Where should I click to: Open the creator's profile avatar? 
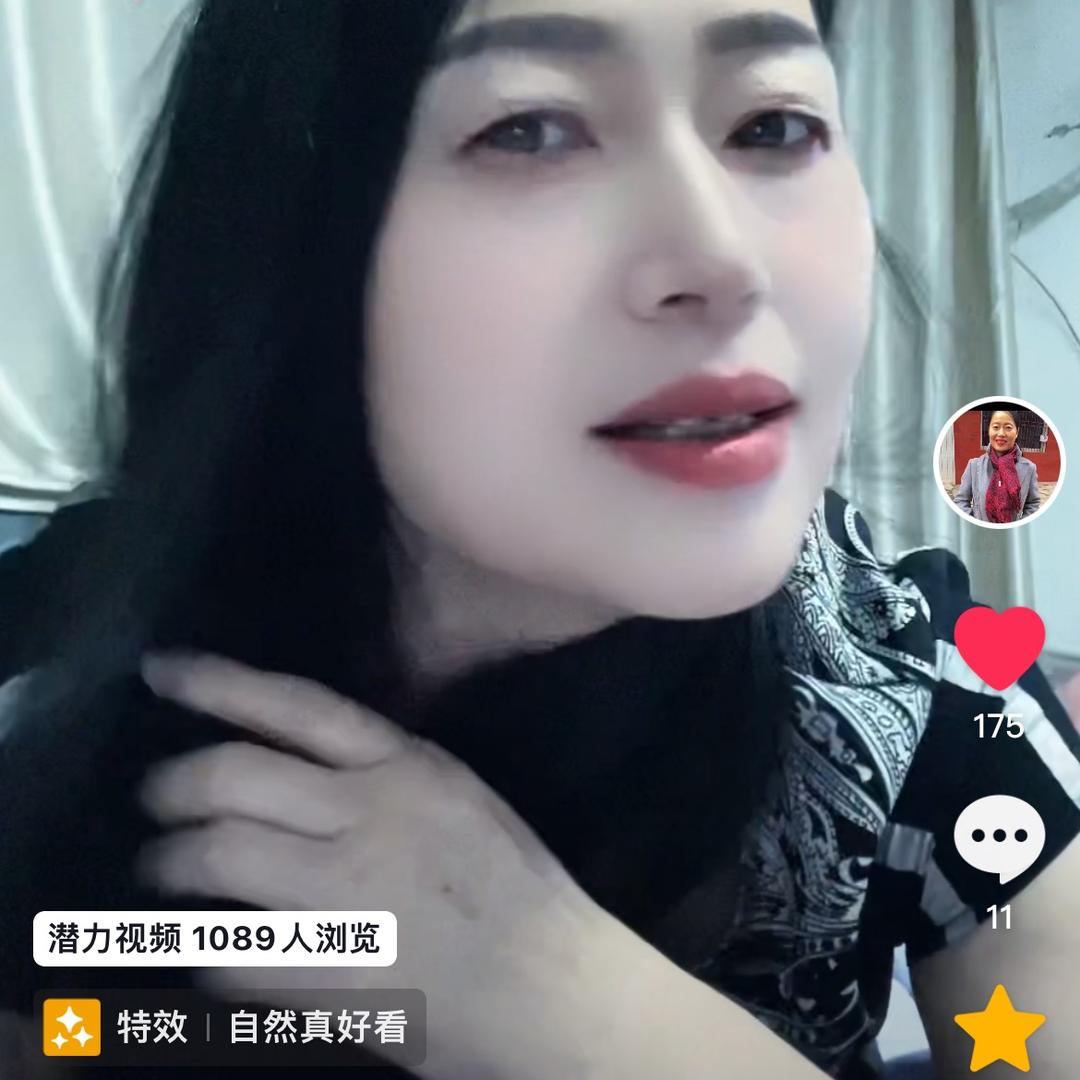[999, 462]
